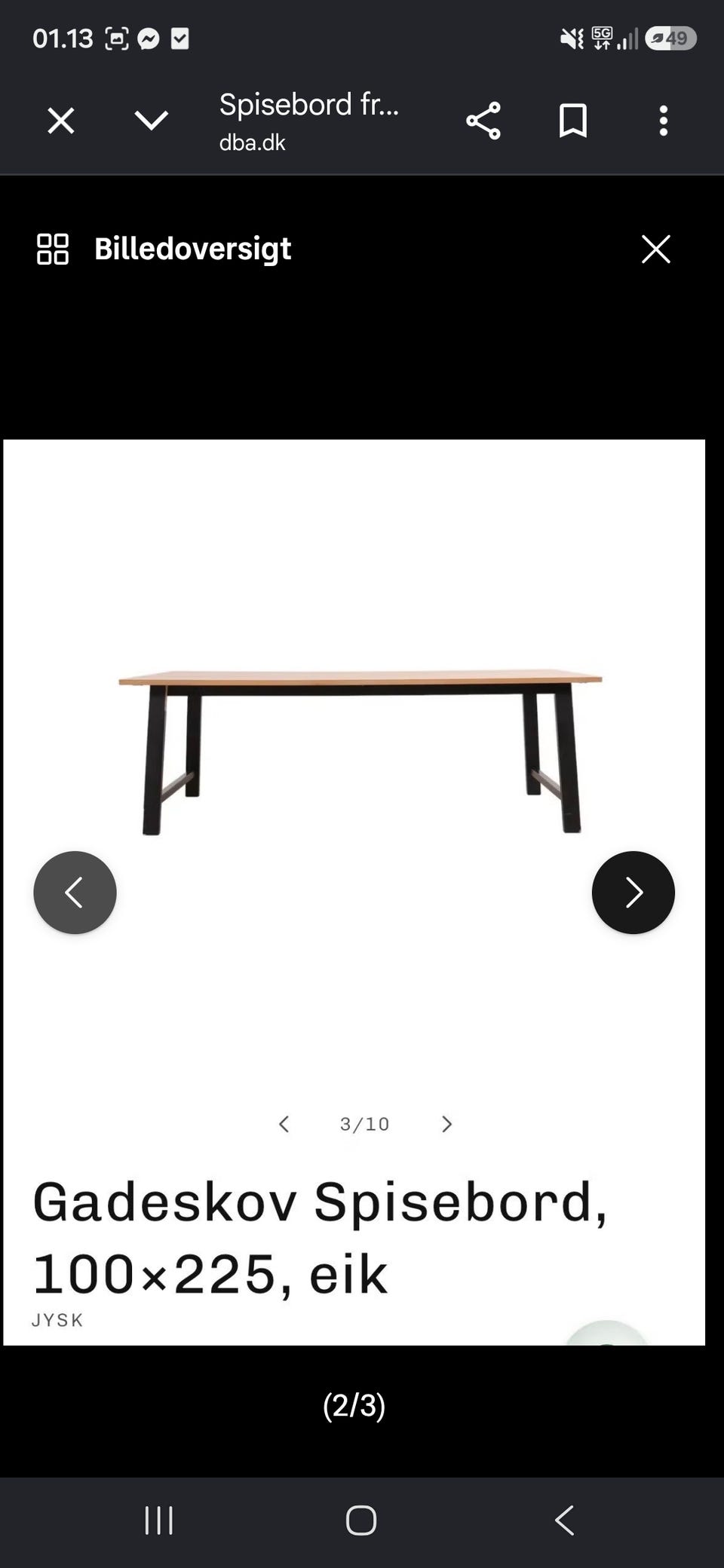Close the image gallery viewer
This screenshot has height=1568, width=724.
pos(656,249)
